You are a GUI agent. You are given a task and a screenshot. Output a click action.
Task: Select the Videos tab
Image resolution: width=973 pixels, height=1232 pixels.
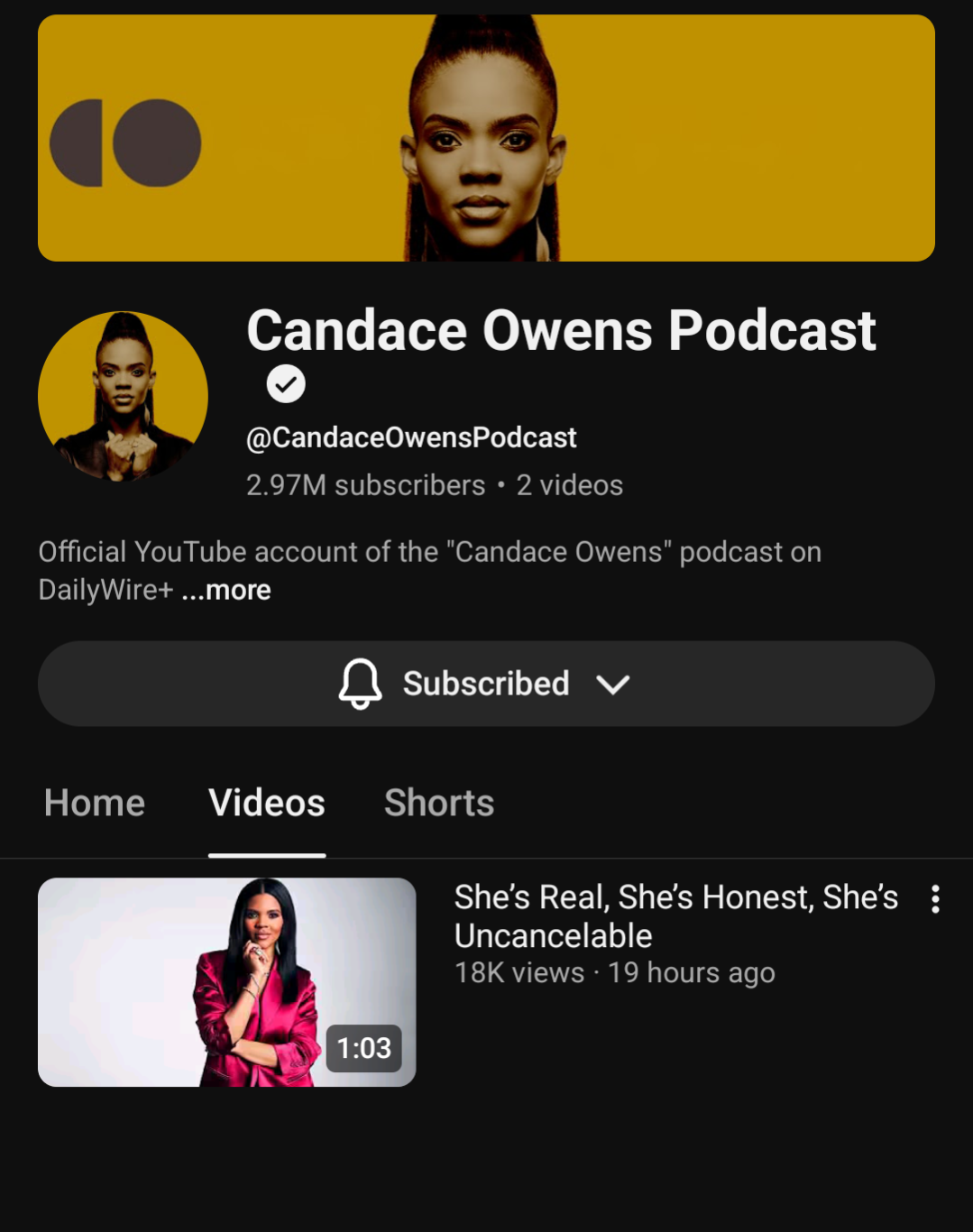(x=267, y=803)
